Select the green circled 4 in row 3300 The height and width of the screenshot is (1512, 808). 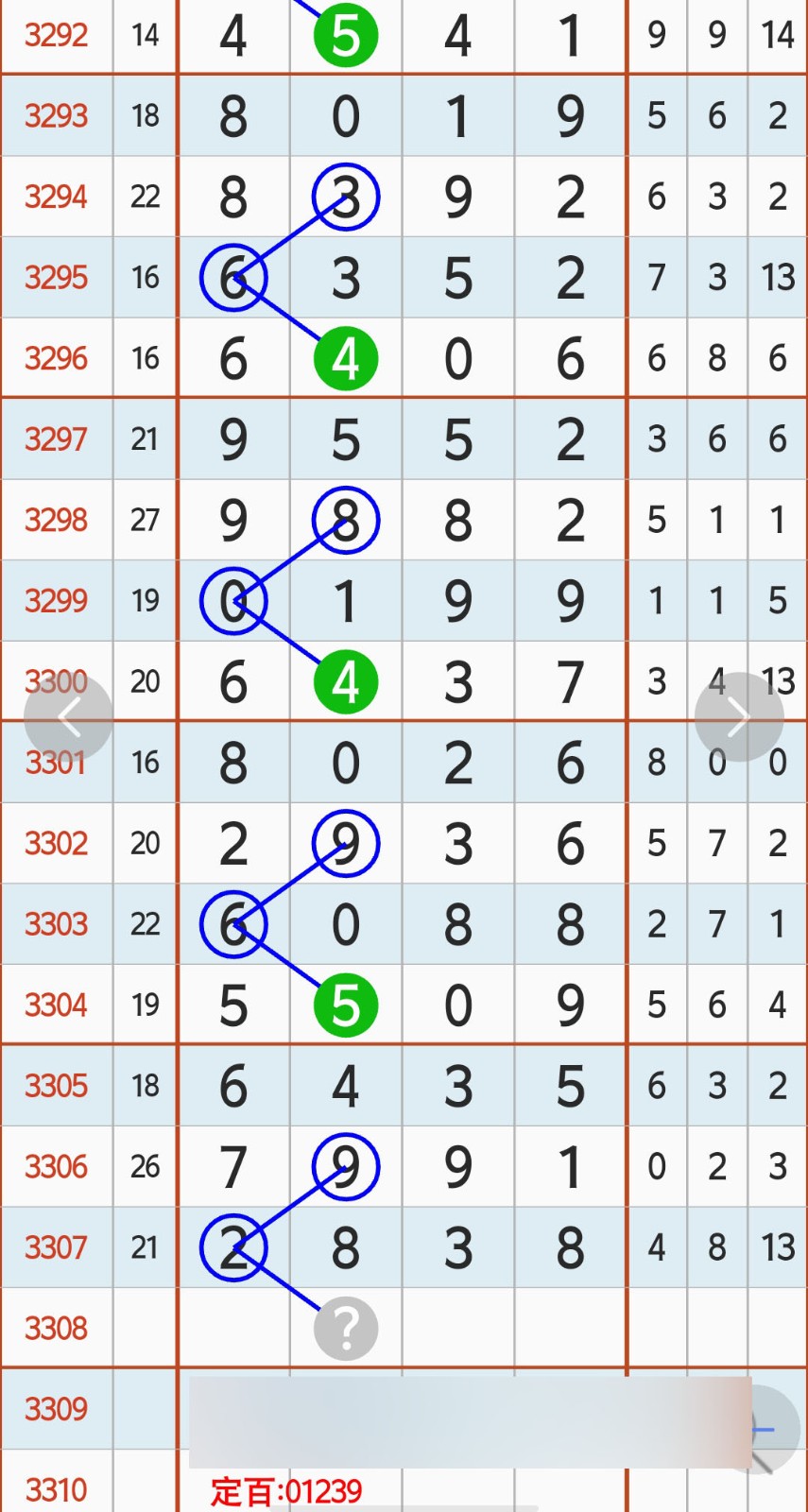(346, 680)
